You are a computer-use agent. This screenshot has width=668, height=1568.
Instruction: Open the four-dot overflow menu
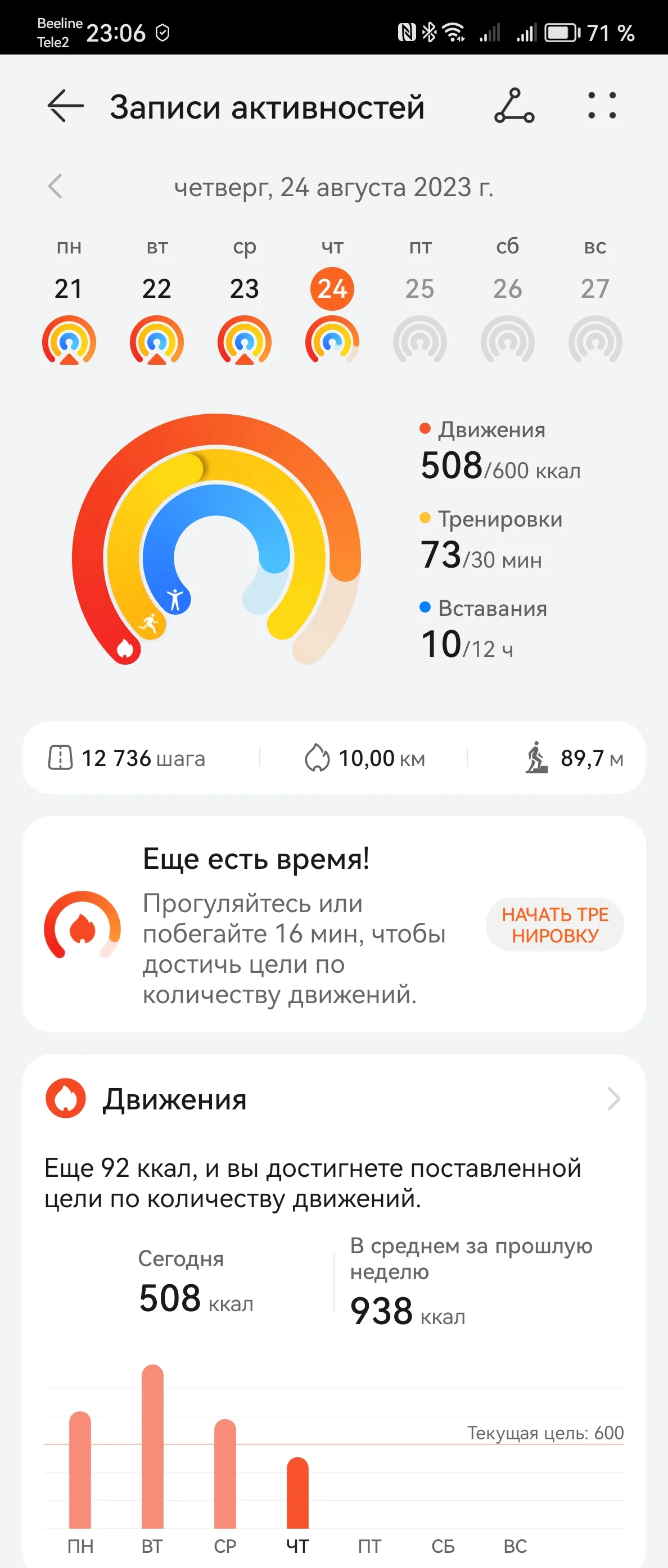coord(602,106)
